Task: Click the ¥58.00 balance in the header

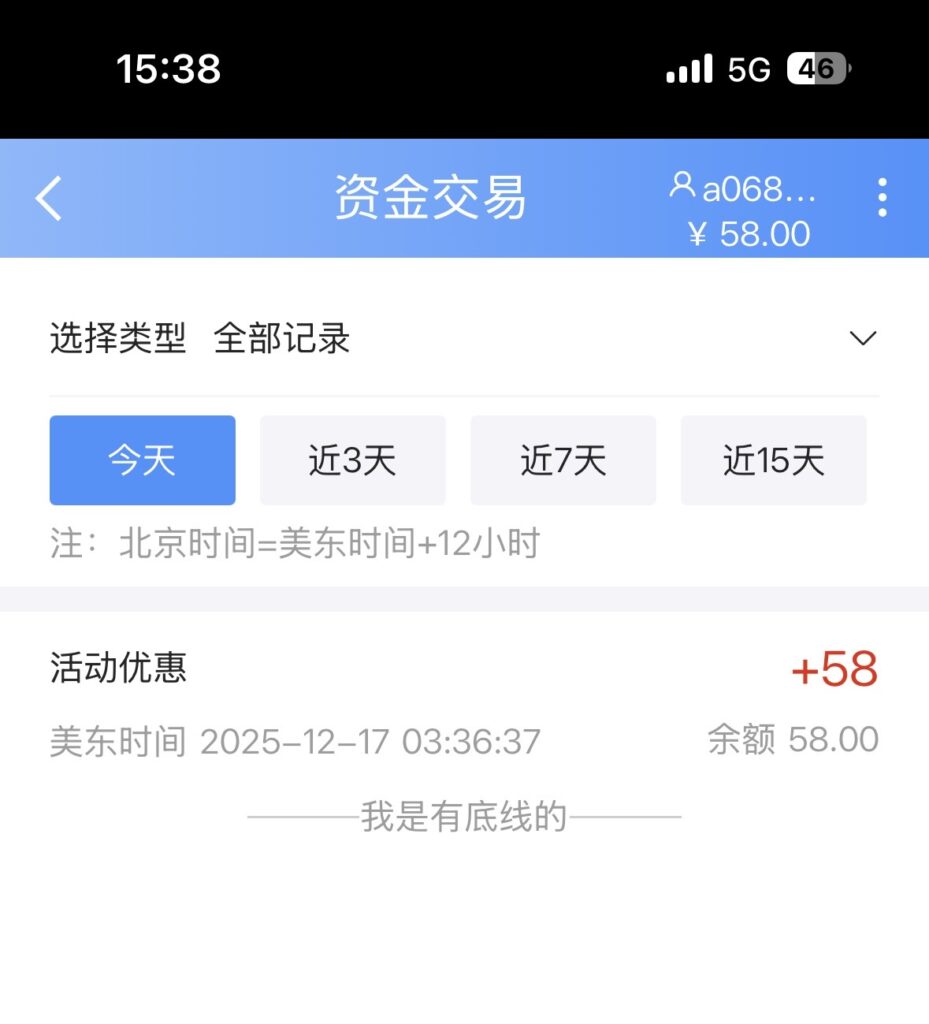Action: [747, 234]
